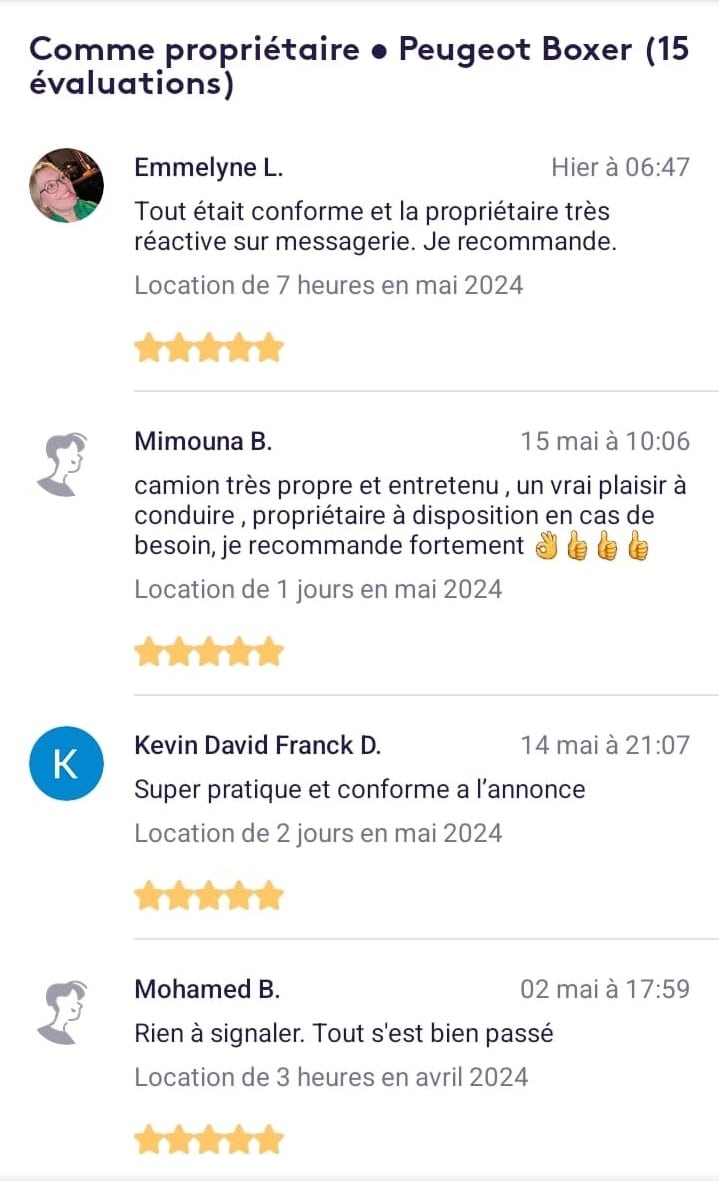Open Emmelyne L.'s profile photo

click(x=66, y=185)
